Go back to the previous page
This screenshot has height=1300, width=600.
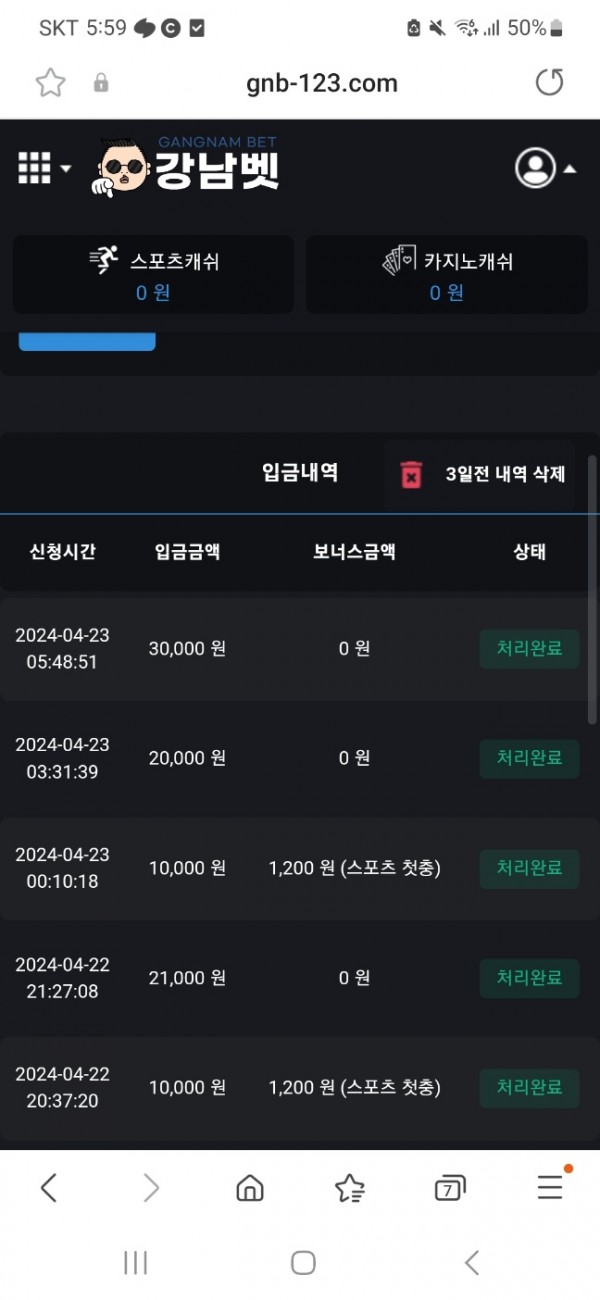coord(49,1188)
